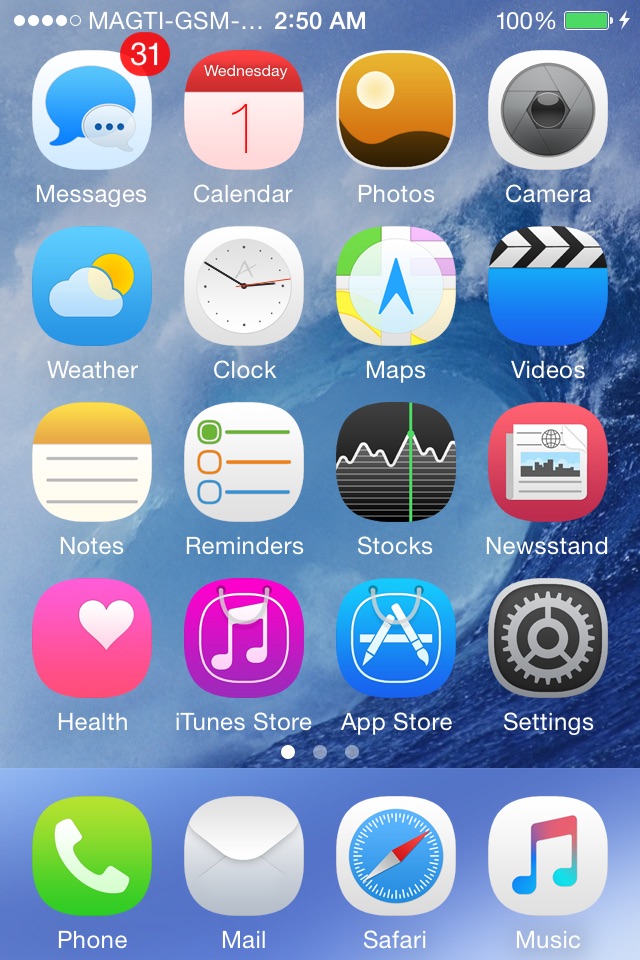Launch the Safari browser
Image resolution: width=640 pixels, height=960 pixels.
pos(396,856)
